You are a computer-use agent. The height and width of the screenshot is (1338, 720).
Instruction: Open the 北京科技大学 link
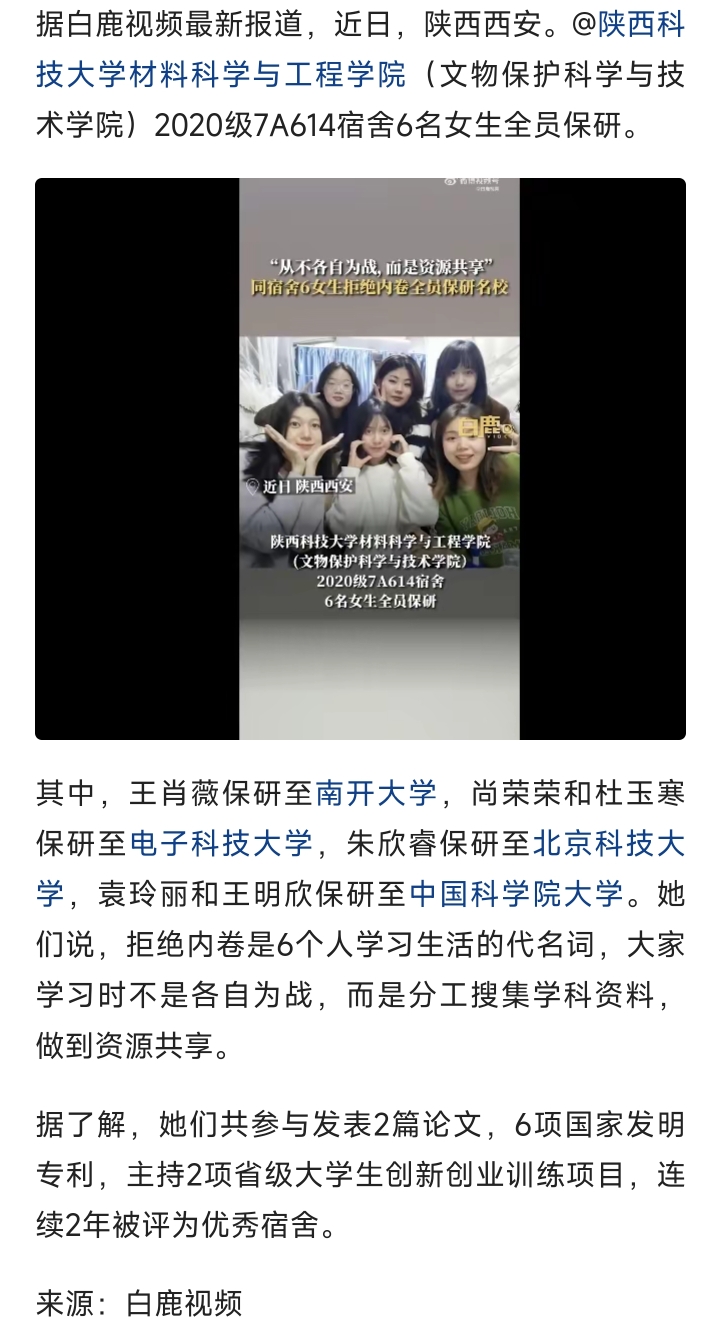pyautogui.click(x=607, y=844)
